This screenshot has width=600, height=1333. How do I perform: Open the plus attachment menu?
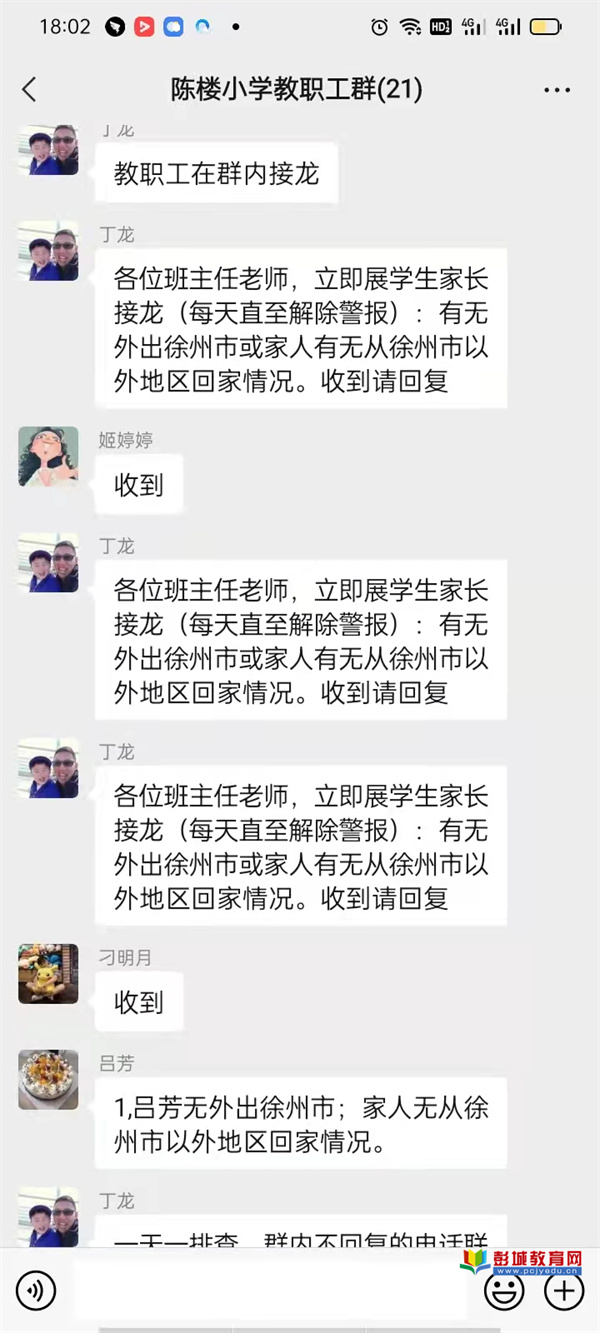(563, 1291)
